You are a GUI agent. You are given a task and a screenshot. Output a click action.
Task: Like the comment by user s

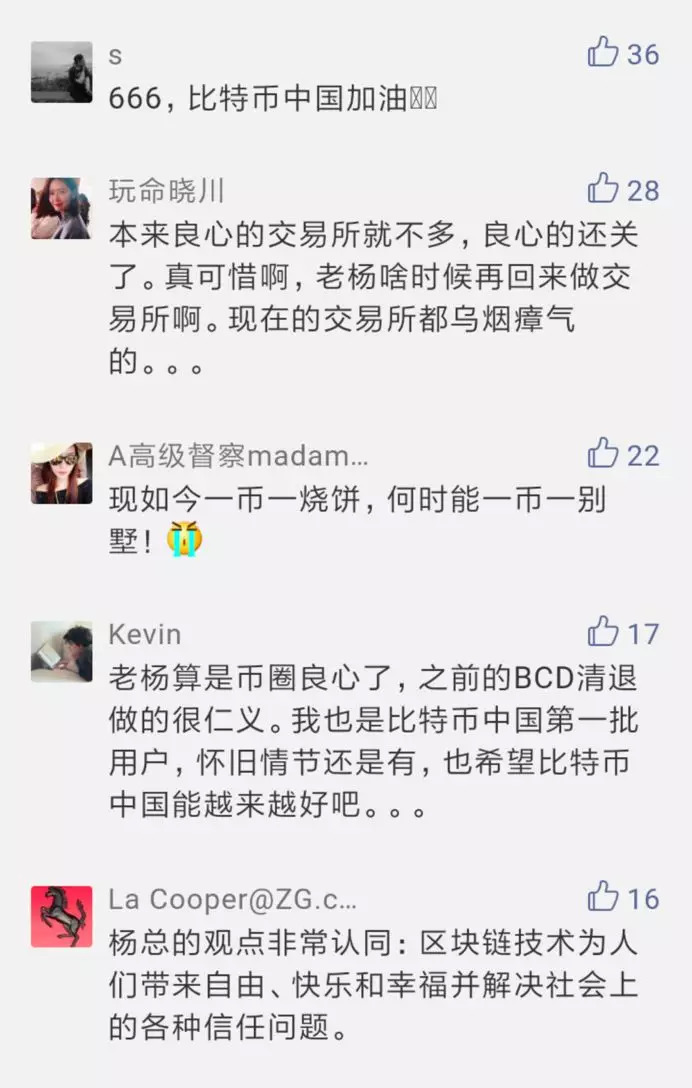click(x=603, y=52)
